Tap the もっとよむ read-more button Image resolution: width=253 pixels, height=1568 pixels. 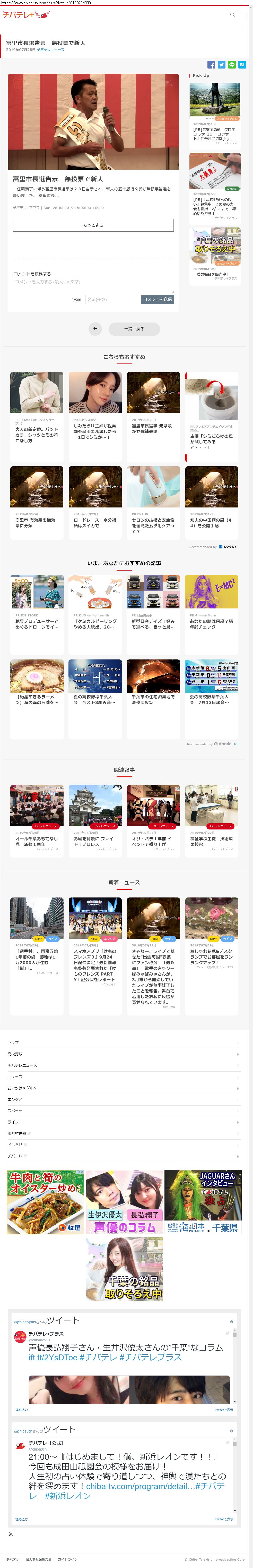93,225
